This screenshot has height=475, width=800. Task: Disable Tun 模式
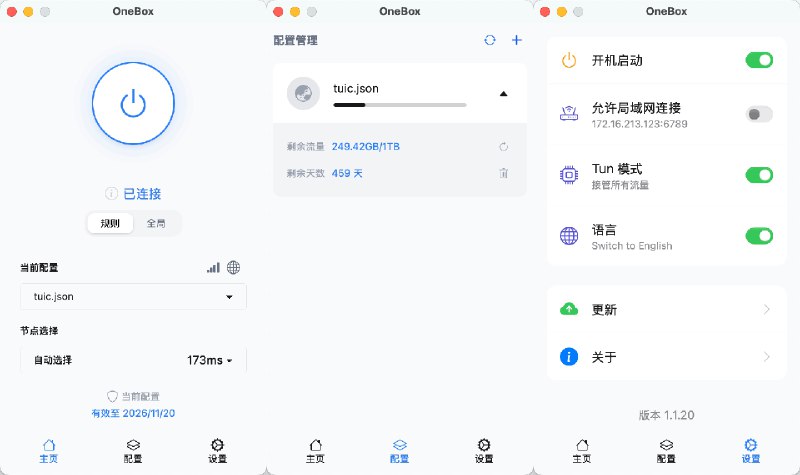759,175
